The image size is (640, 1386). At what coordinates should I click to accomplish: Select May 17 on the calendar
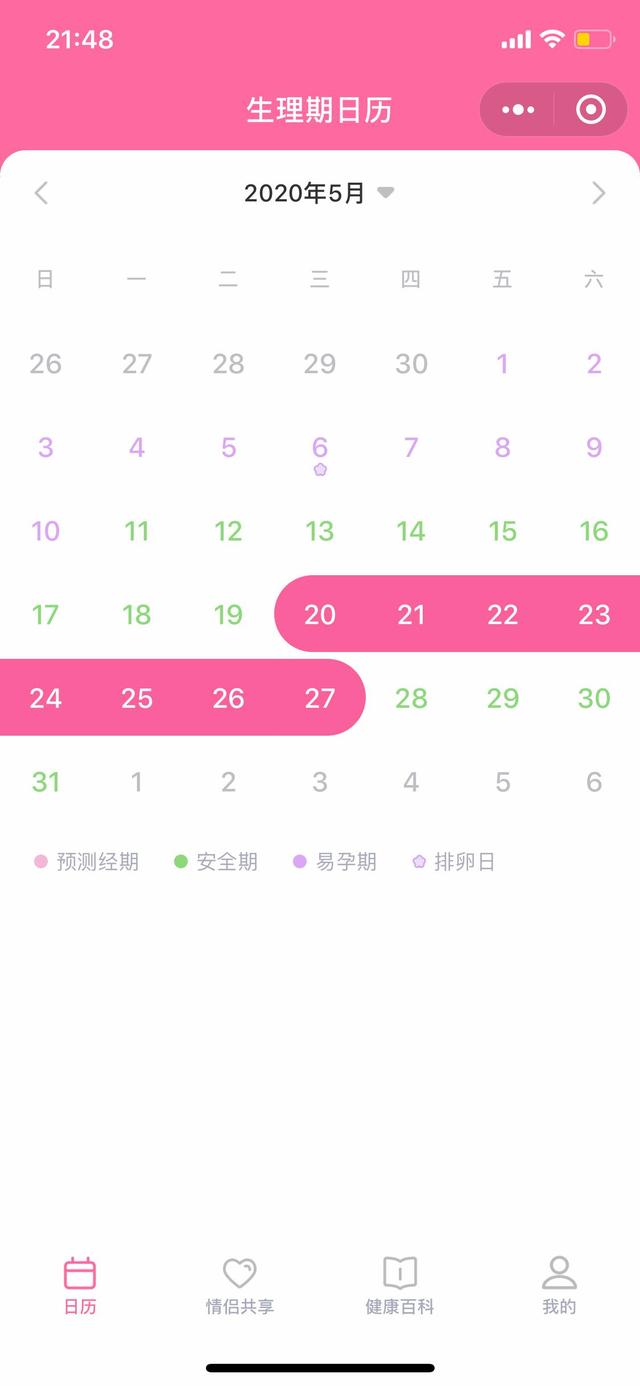[45, 614]
